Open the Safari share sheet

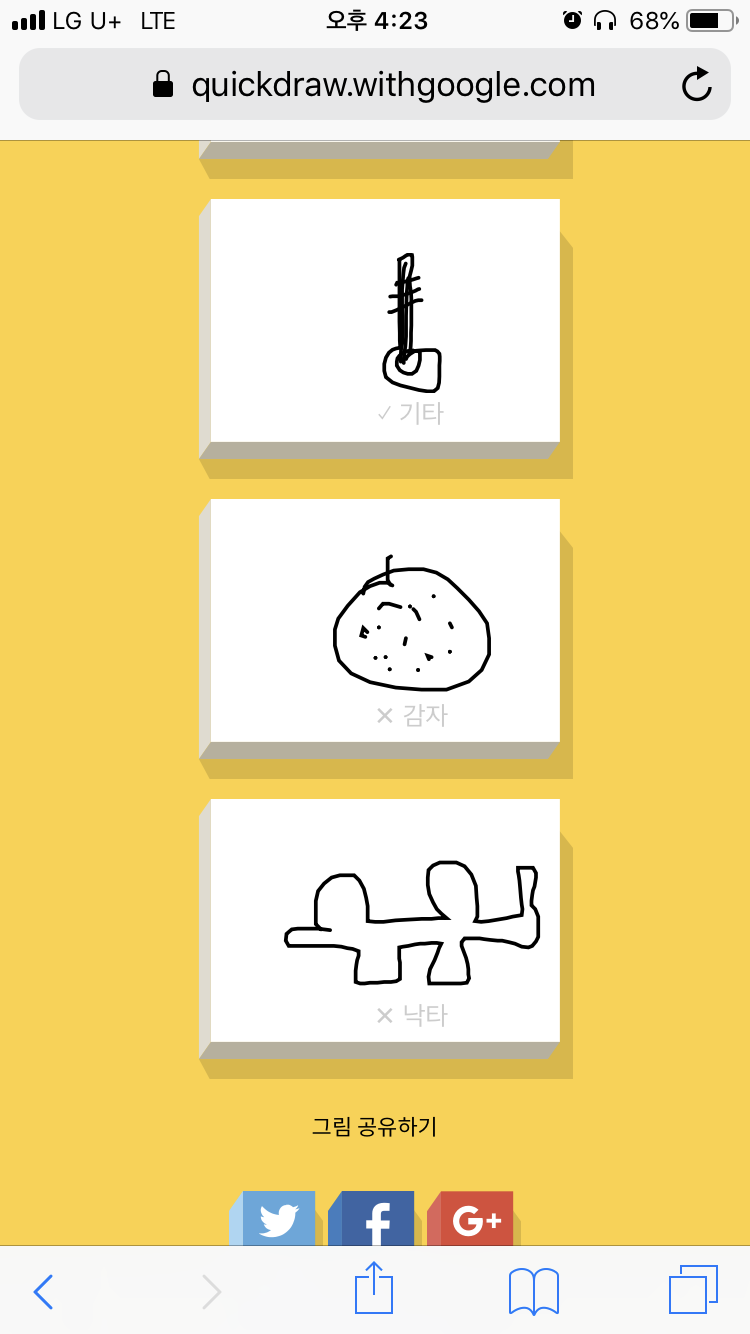point(374,1289)
